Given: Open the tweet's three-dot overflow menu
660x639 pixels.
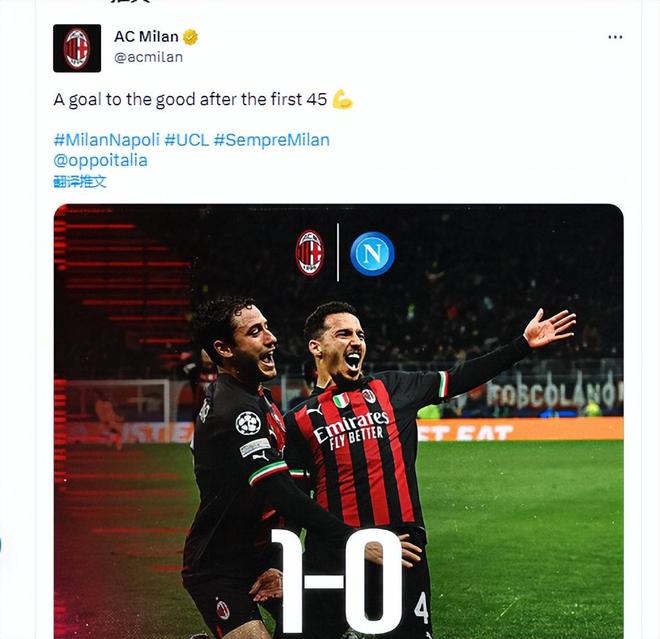Looking at the screenshot, I should point(615,37).
